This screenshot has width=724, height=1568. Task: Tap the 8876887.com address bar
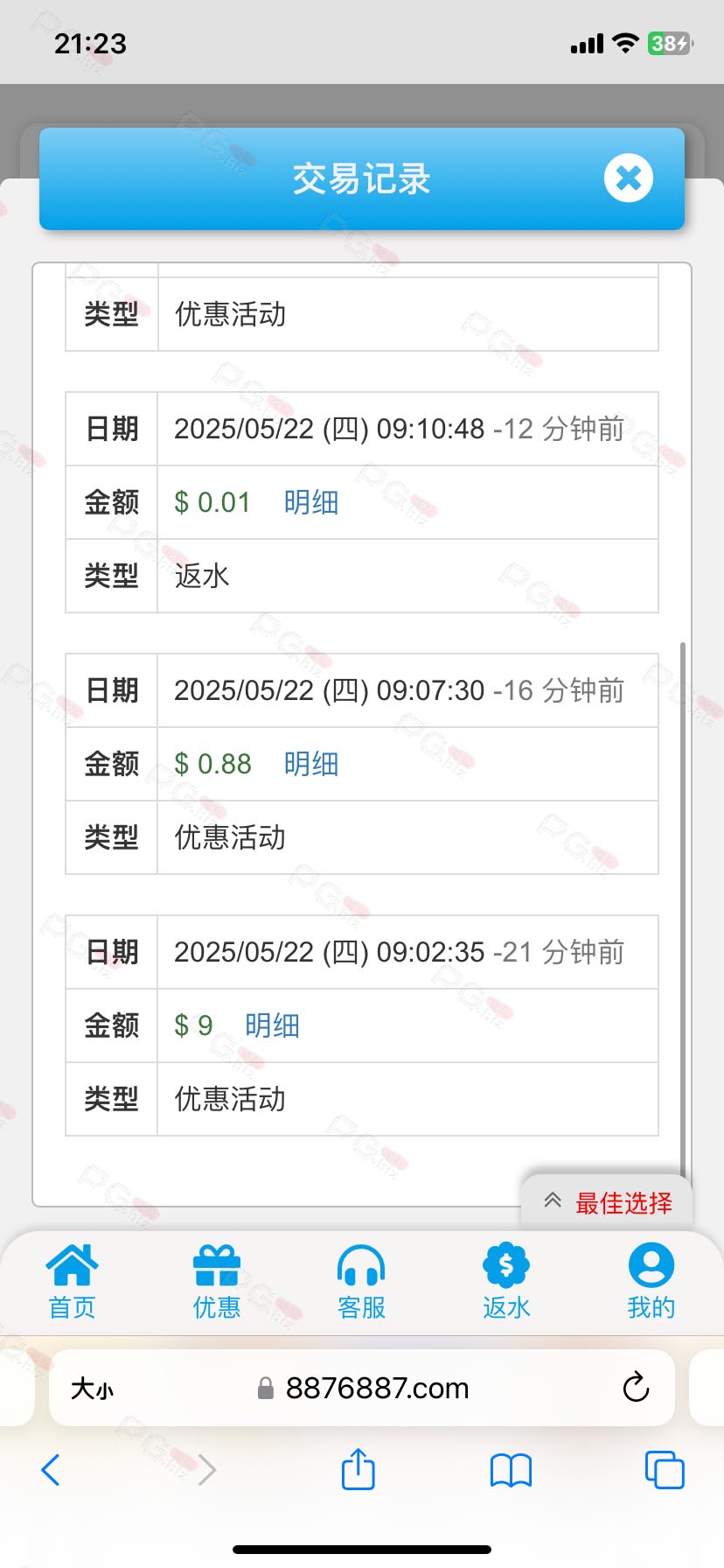pos(363,1388)
